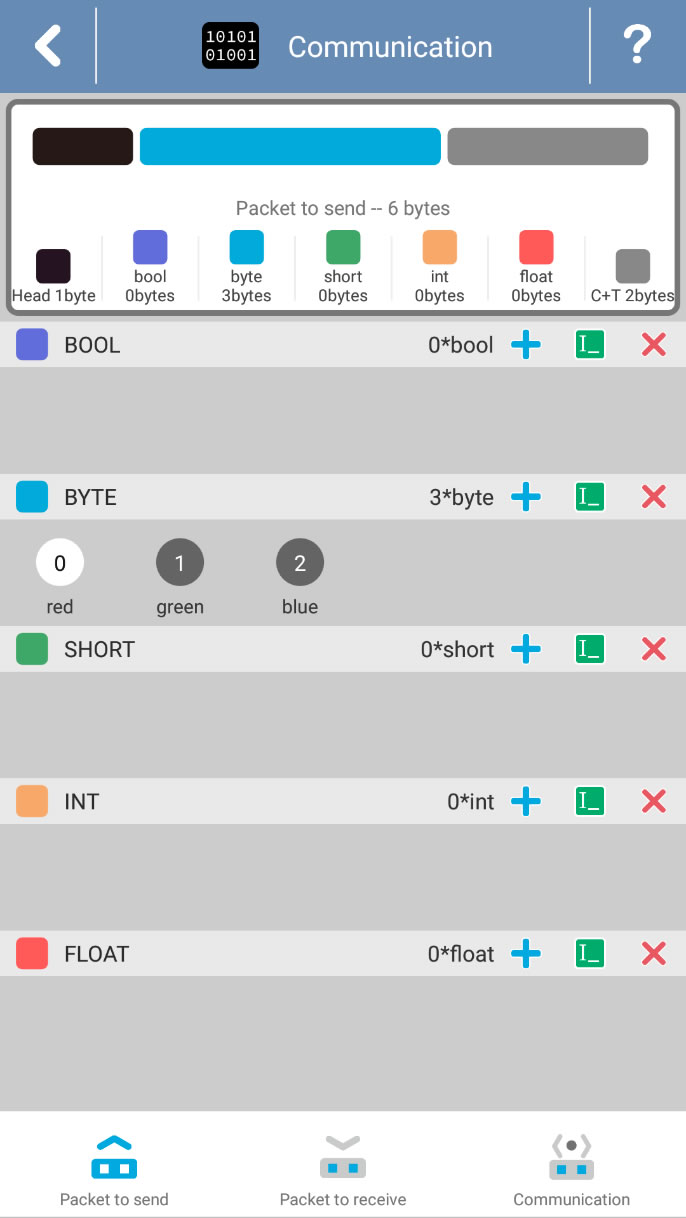Add a new byte variable
Image resolution: width=686 pixels, height=1218 pixels.
(526, 497)
